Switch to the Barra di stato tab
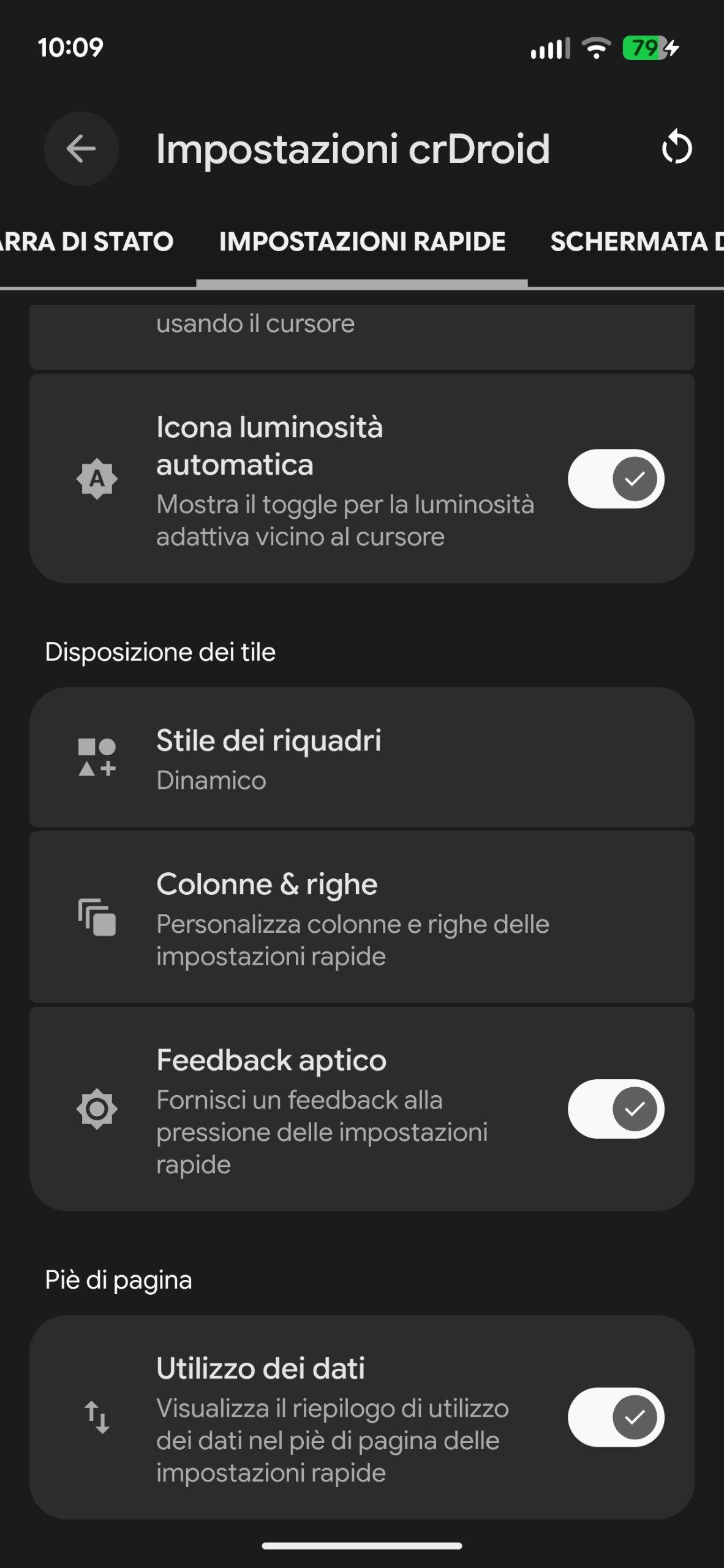Viewport: 724px width, 1568px height. pos(86,242)
